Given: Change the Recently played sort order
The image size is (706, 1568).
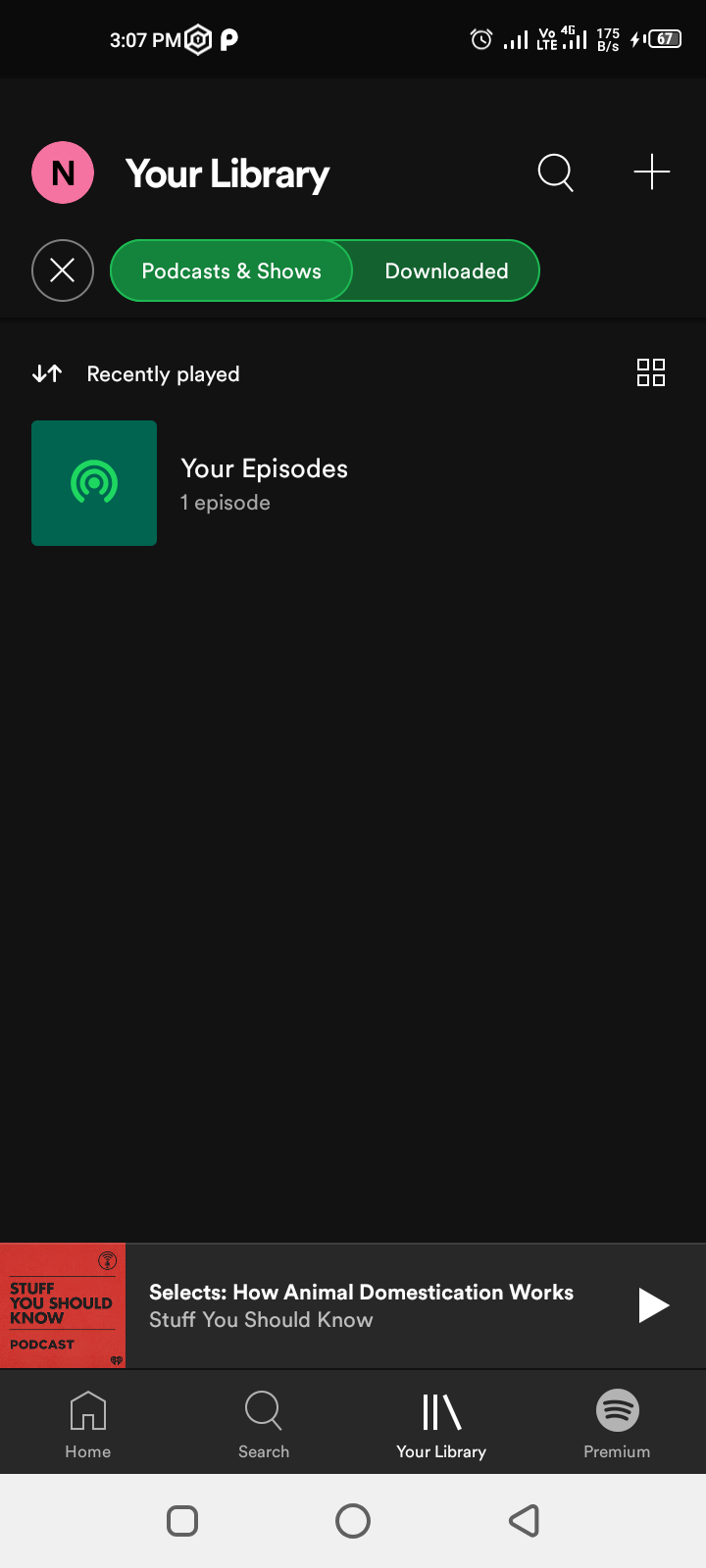Looking at the screenshot, I should tap(137, 374).
